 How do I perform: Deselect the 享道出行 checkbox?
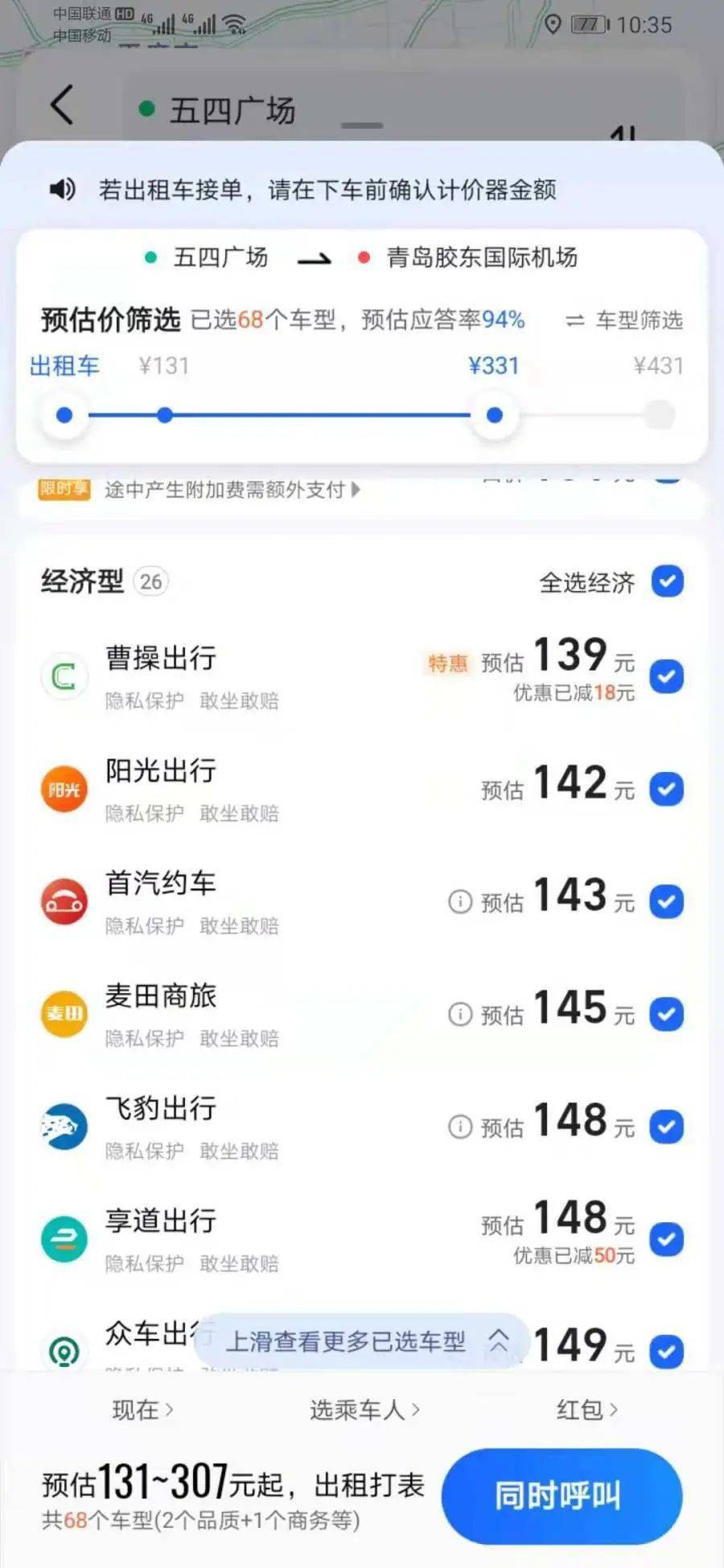(667, 1240)
